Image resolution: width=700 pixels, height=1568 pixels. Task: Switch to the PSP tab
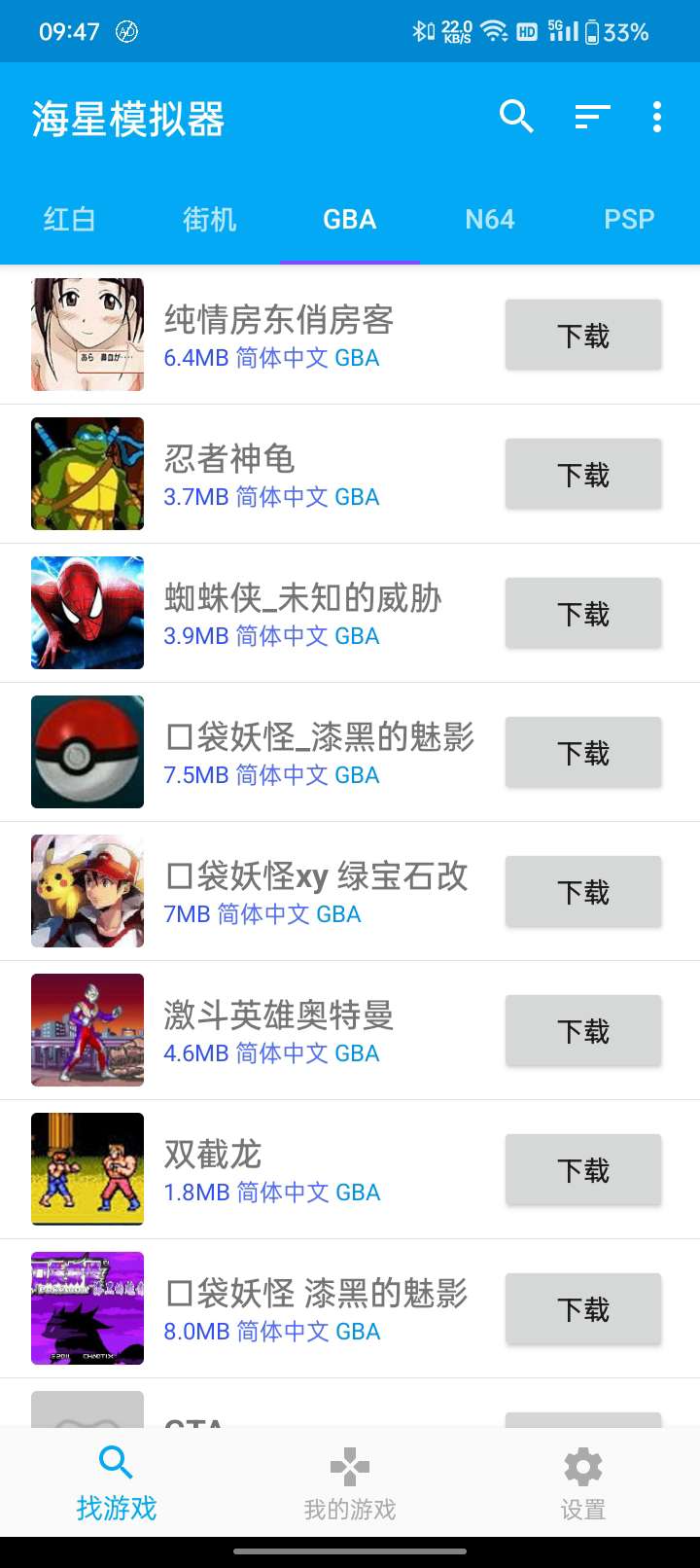629,219
